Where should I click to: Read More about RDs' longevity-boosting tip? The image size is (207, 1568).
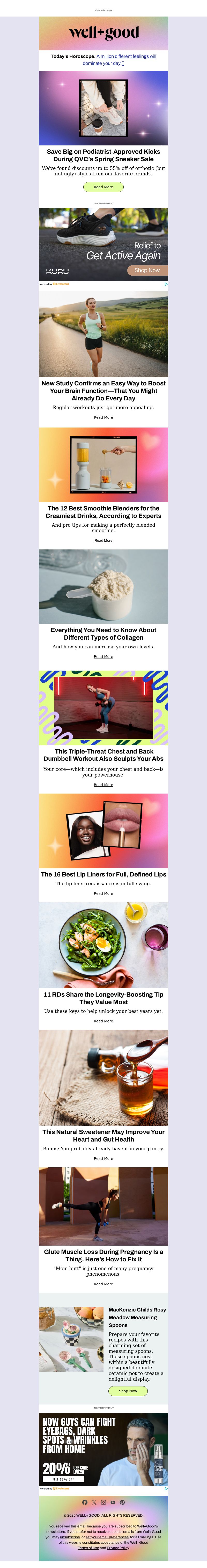point(103,1021)
